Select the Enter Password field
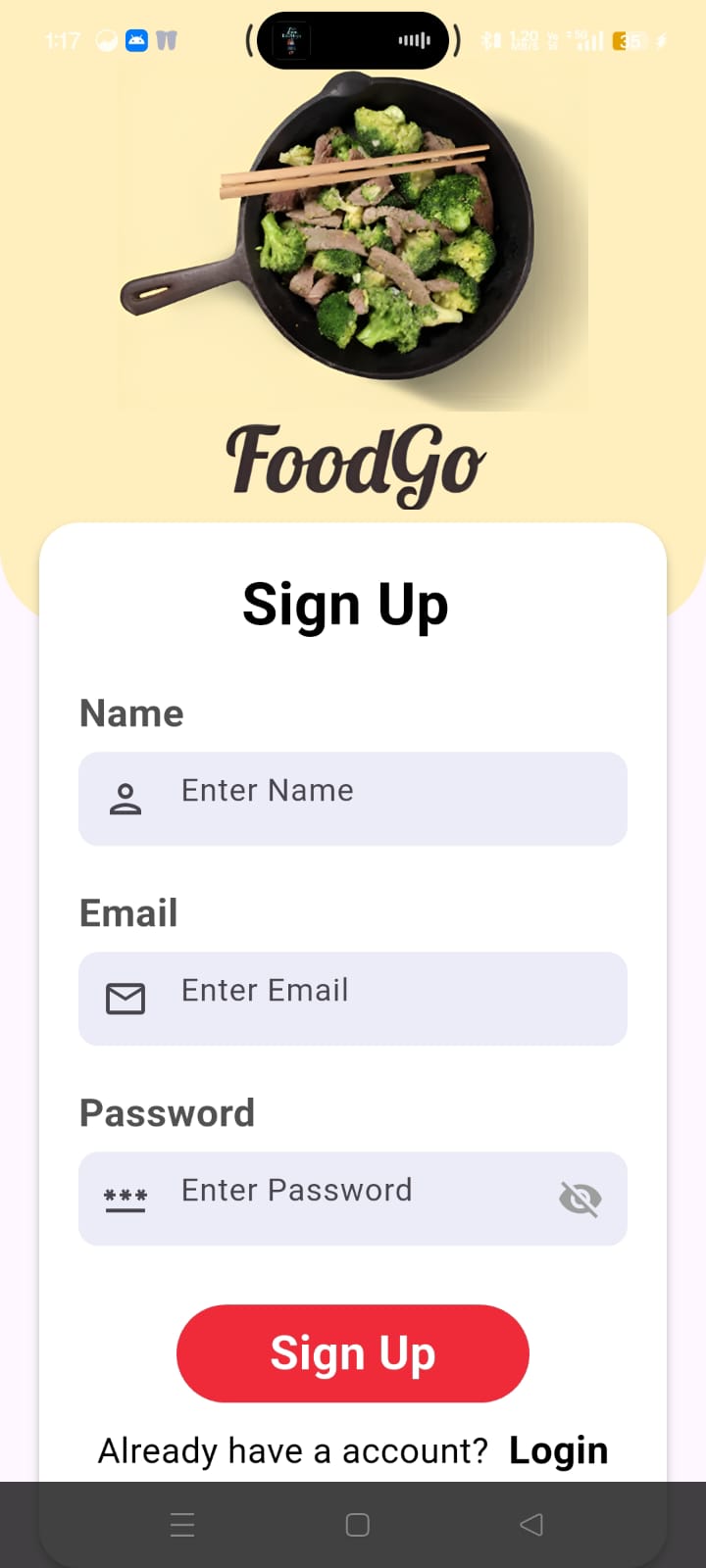This screenshot has width=706, height=1568. click(x=353, y=1198)
